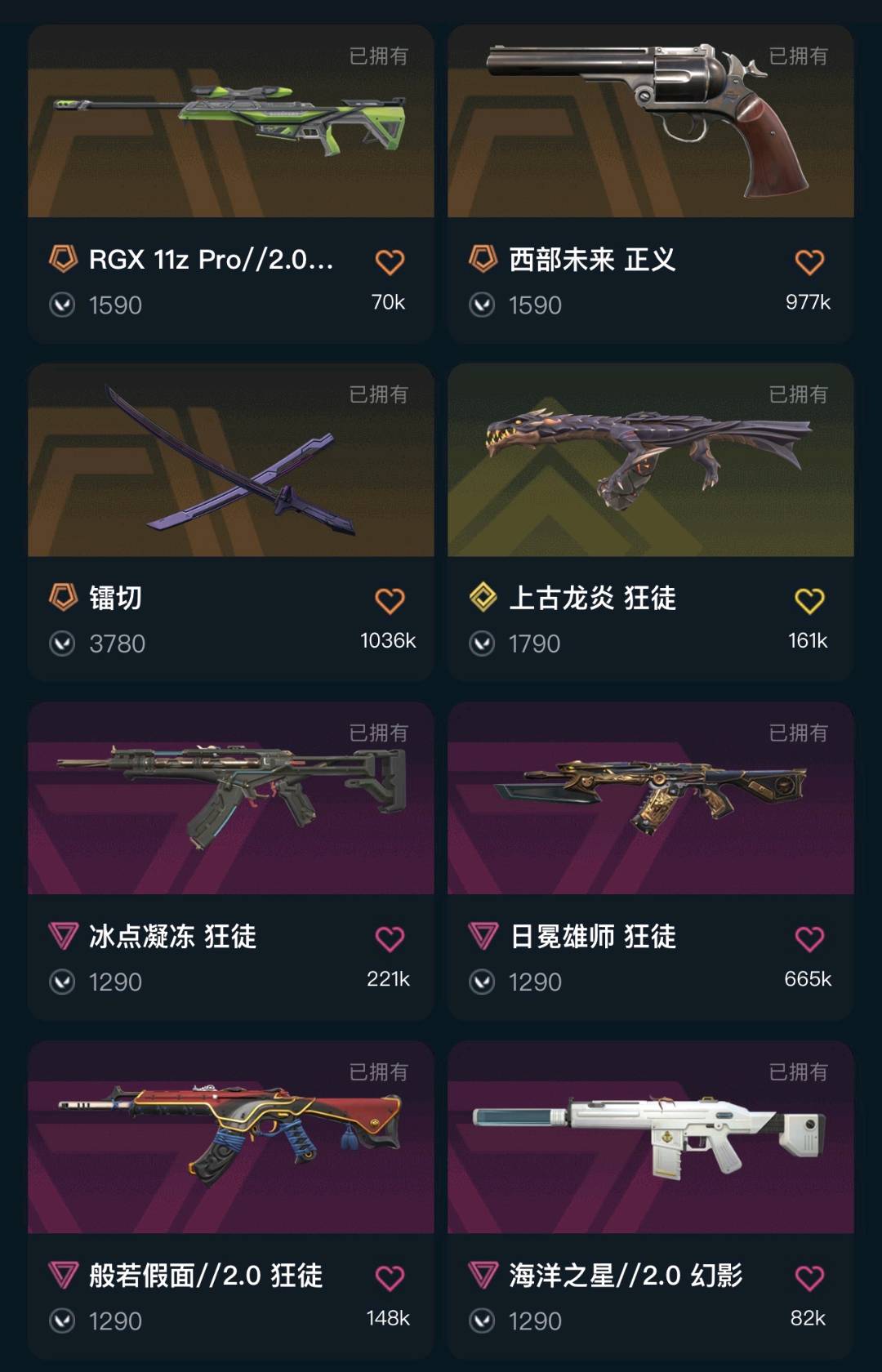Tap the heart icon on 镭切
Viewport: 882px width, 1372px height.
pos(390,601)
